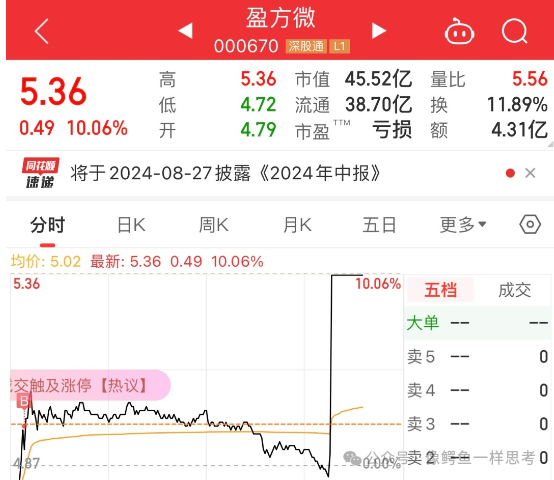Switch to the 五日 chart tab
The height and width of the screenshot is (480, 554).
click(x=379, y=225)
